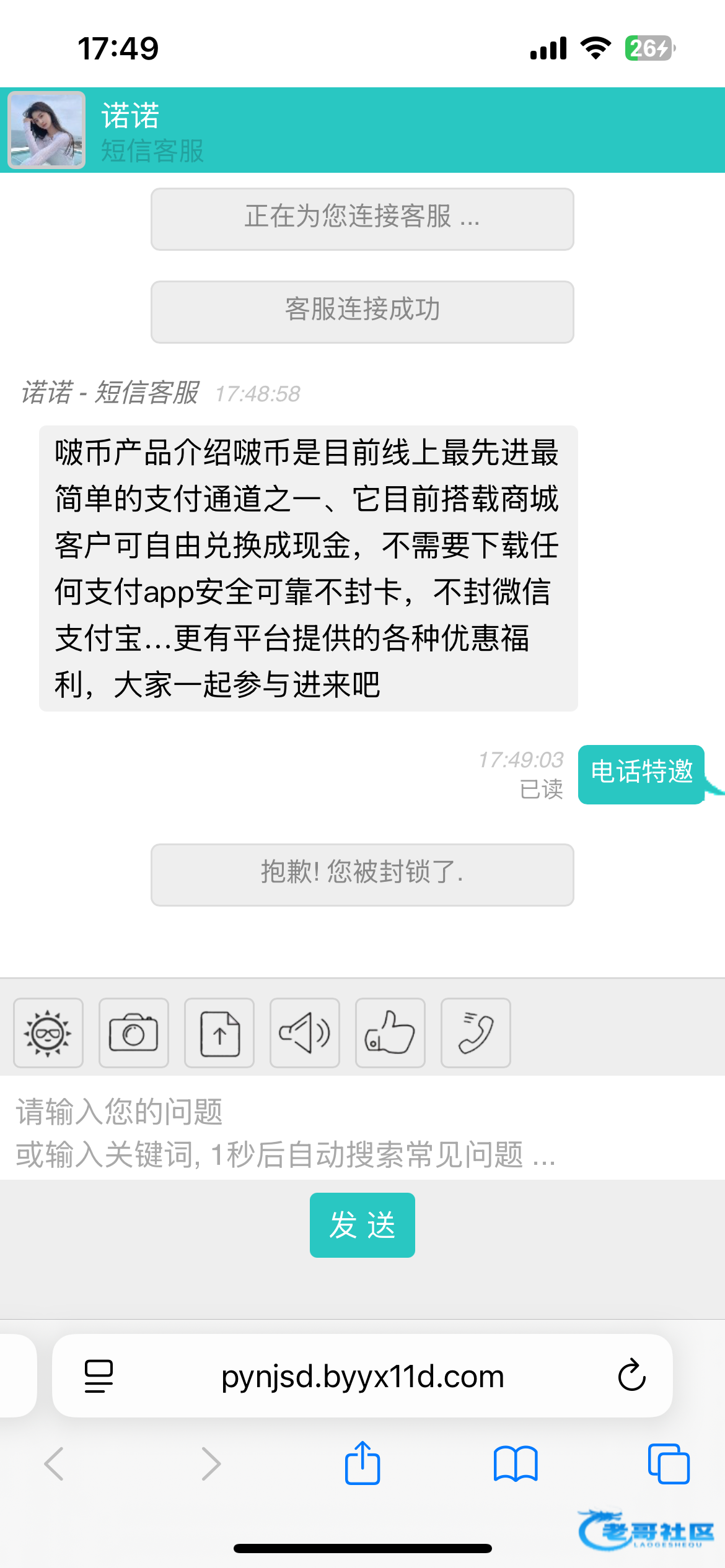Toggle the sound speaker icon

pos(304,1033)
